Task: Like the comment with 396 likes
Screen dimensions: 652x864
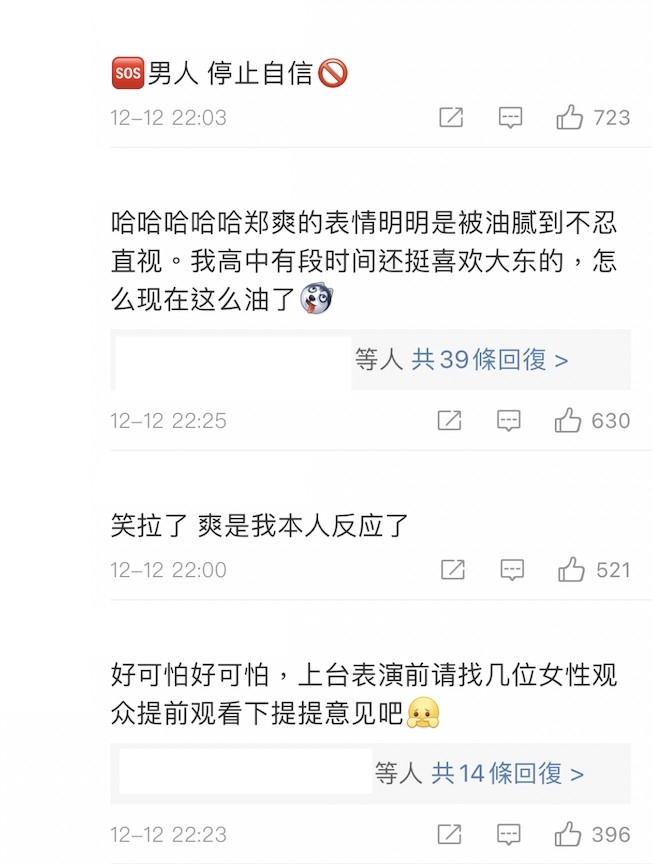Action: [x=569, y=834]
